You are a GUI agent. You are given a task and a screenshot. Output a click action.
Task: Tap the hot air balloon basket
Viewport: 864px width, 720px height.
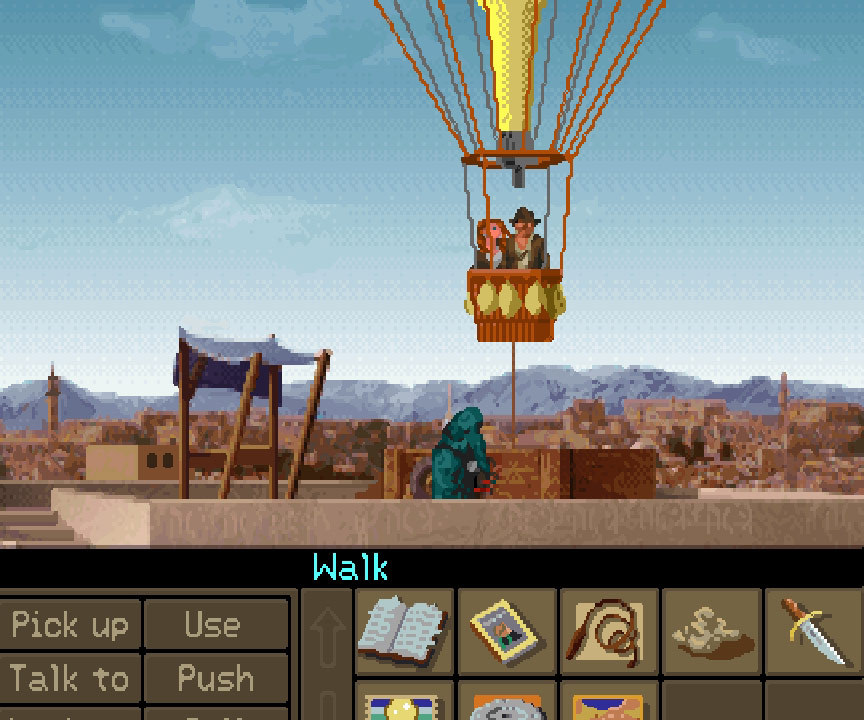[x=515, y=305]
